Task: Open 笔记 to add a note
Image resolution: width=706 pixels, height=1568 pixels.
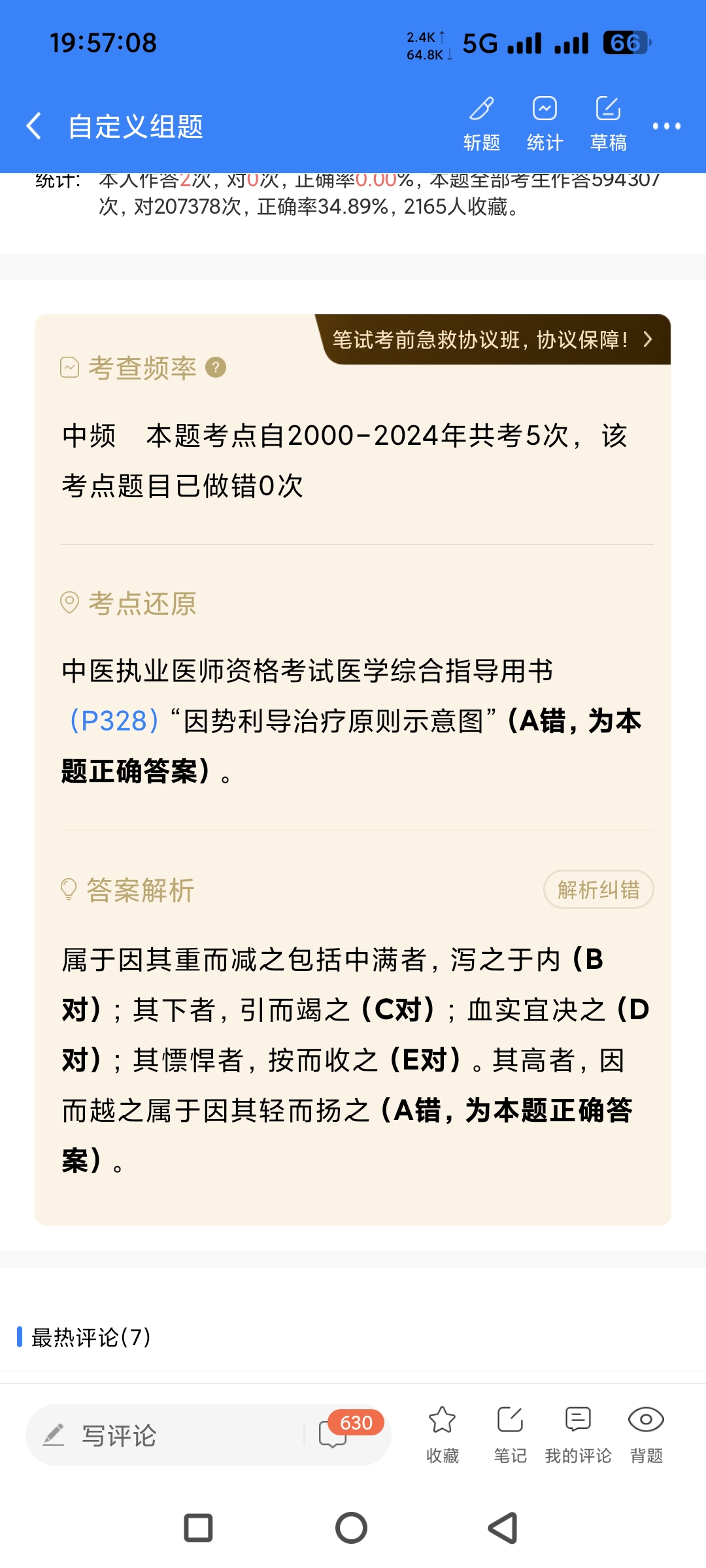Action: tap(510, 1434)
